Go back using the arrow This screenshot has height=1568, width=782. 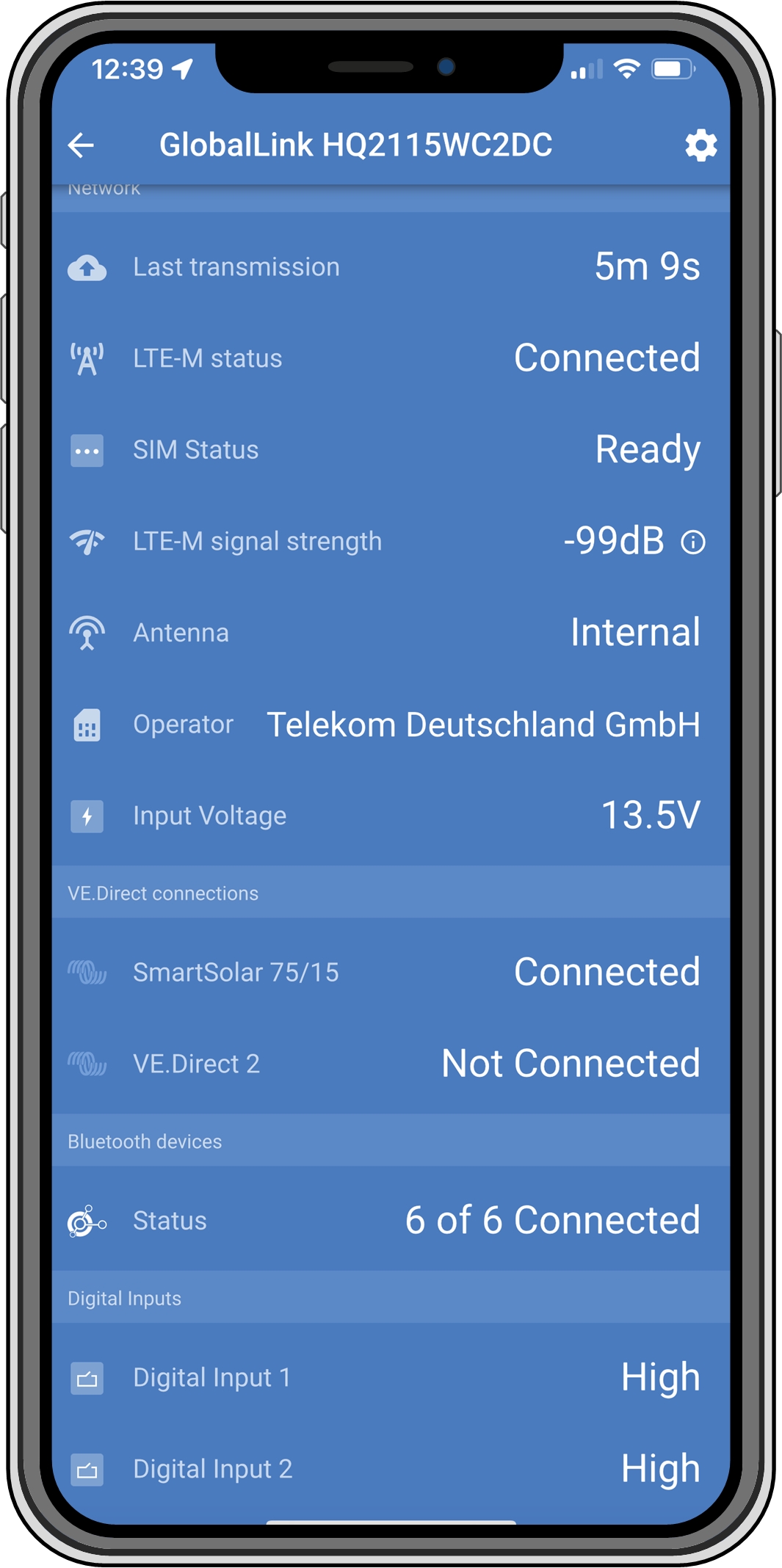[x=82, y=145]
